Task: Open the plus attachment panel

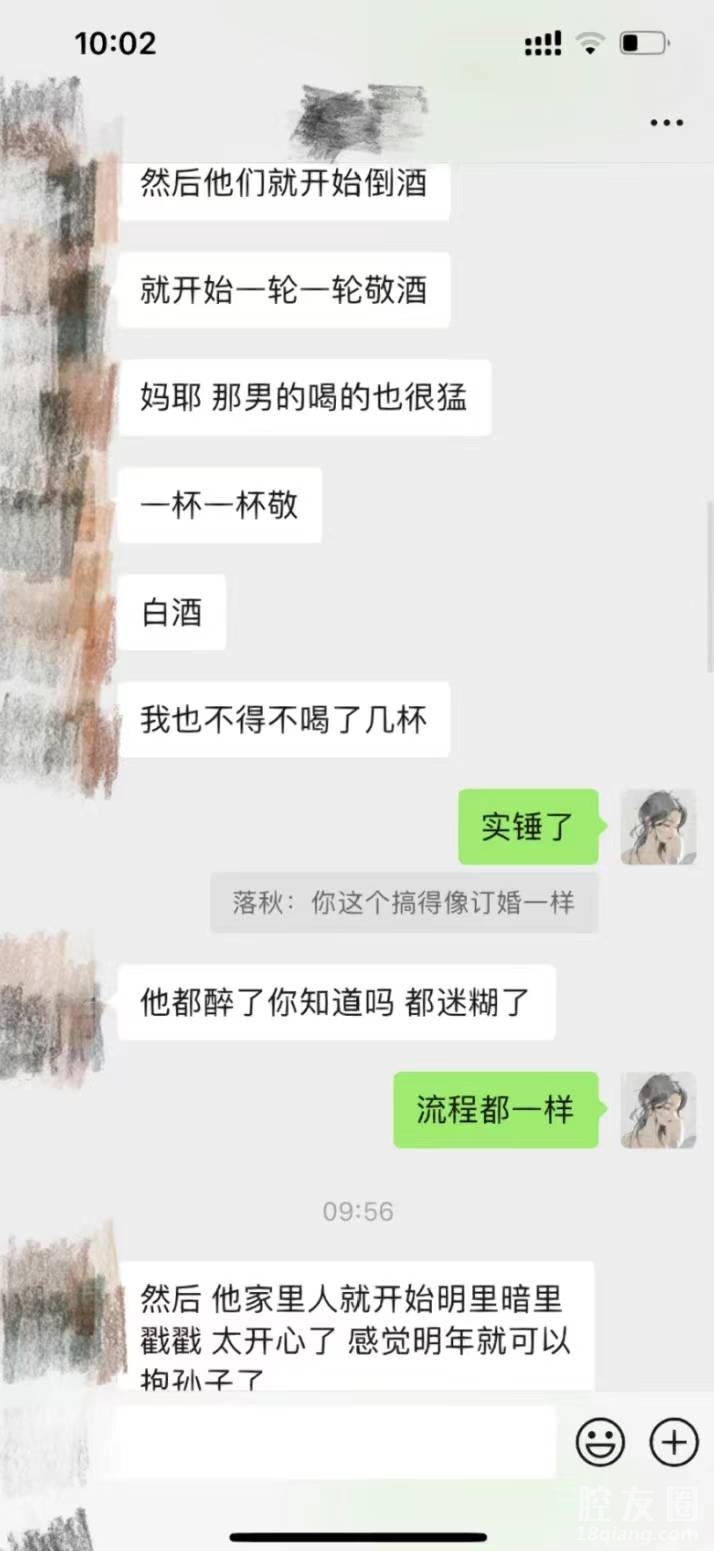Action: tap(674, 1442)
